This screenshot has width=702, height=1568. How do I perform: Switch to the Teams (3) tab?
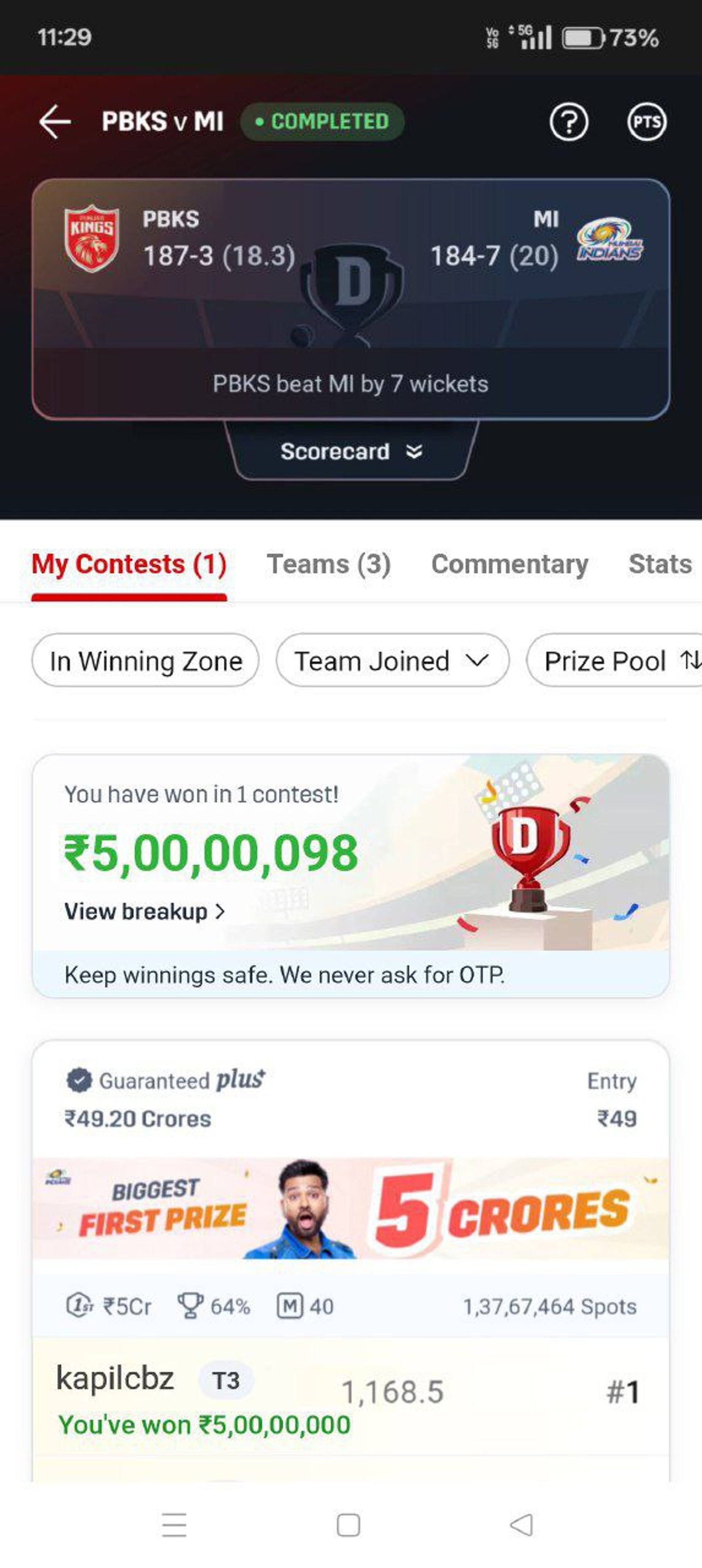(x=329, y=564)
